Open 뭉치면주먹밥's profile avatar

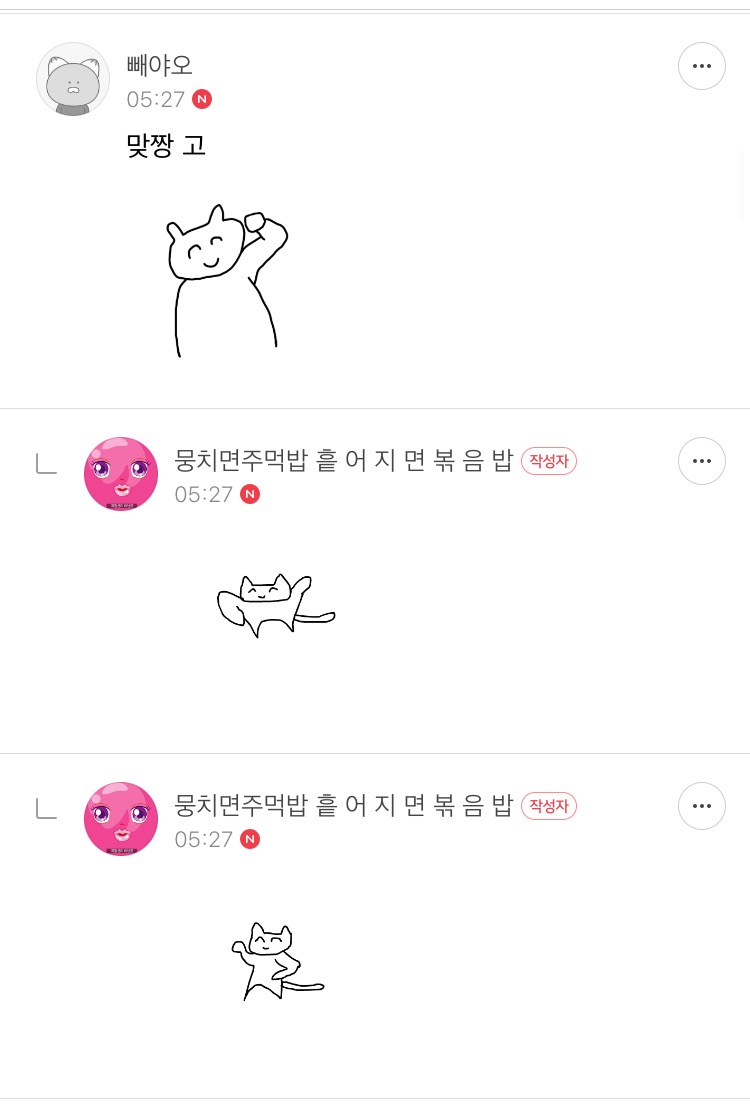point(121,474)
